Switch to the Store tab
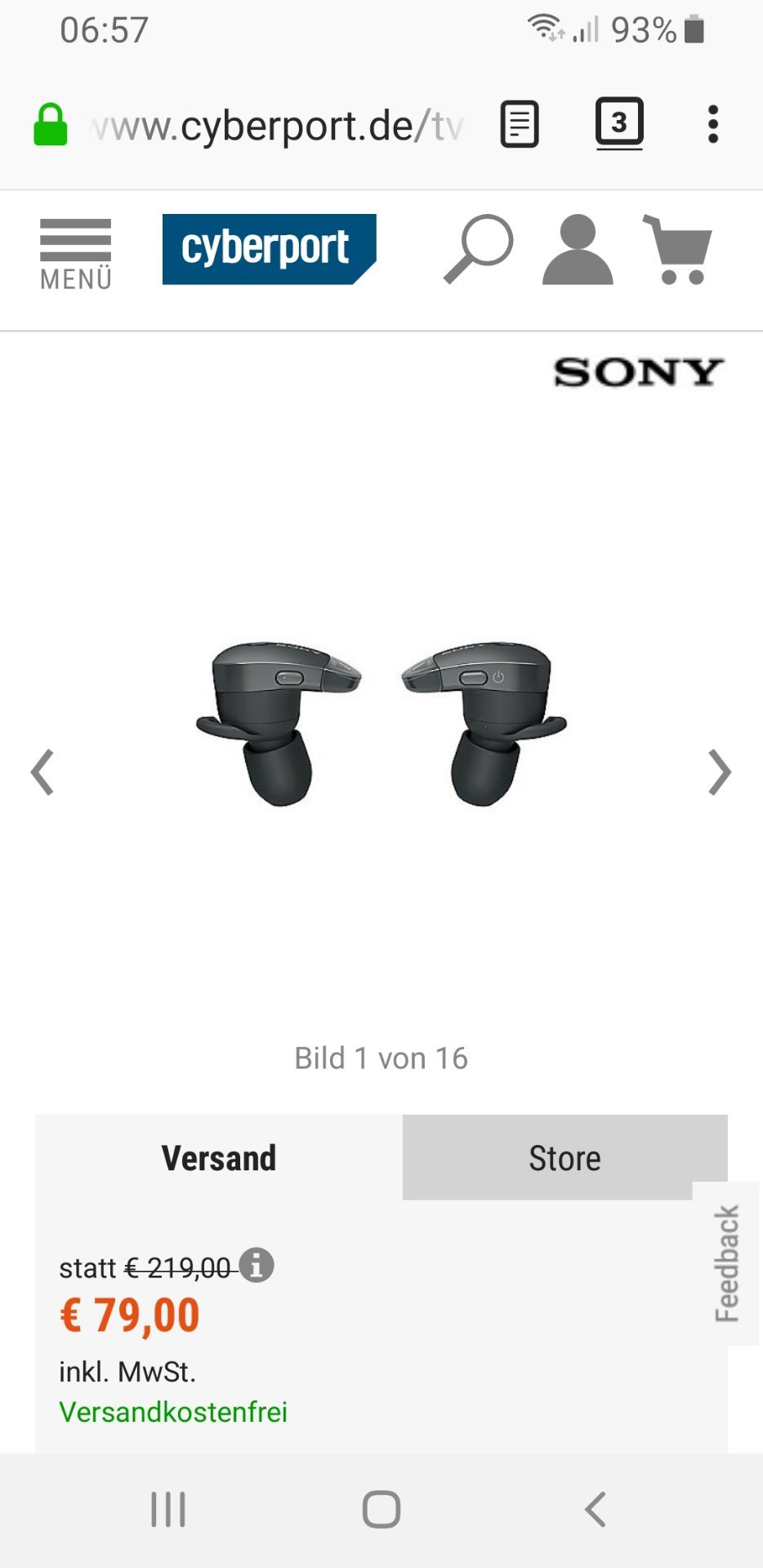Screen dimensions: 763x1568 click(564, 1158)
